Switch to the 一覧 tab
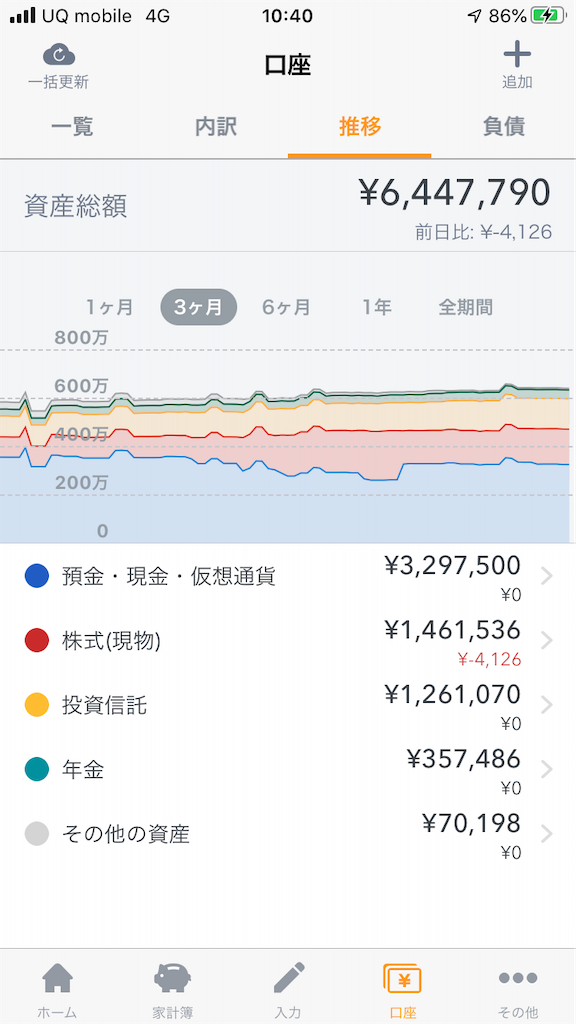Viewport: 576px width, 1024px height. (72, 127)
